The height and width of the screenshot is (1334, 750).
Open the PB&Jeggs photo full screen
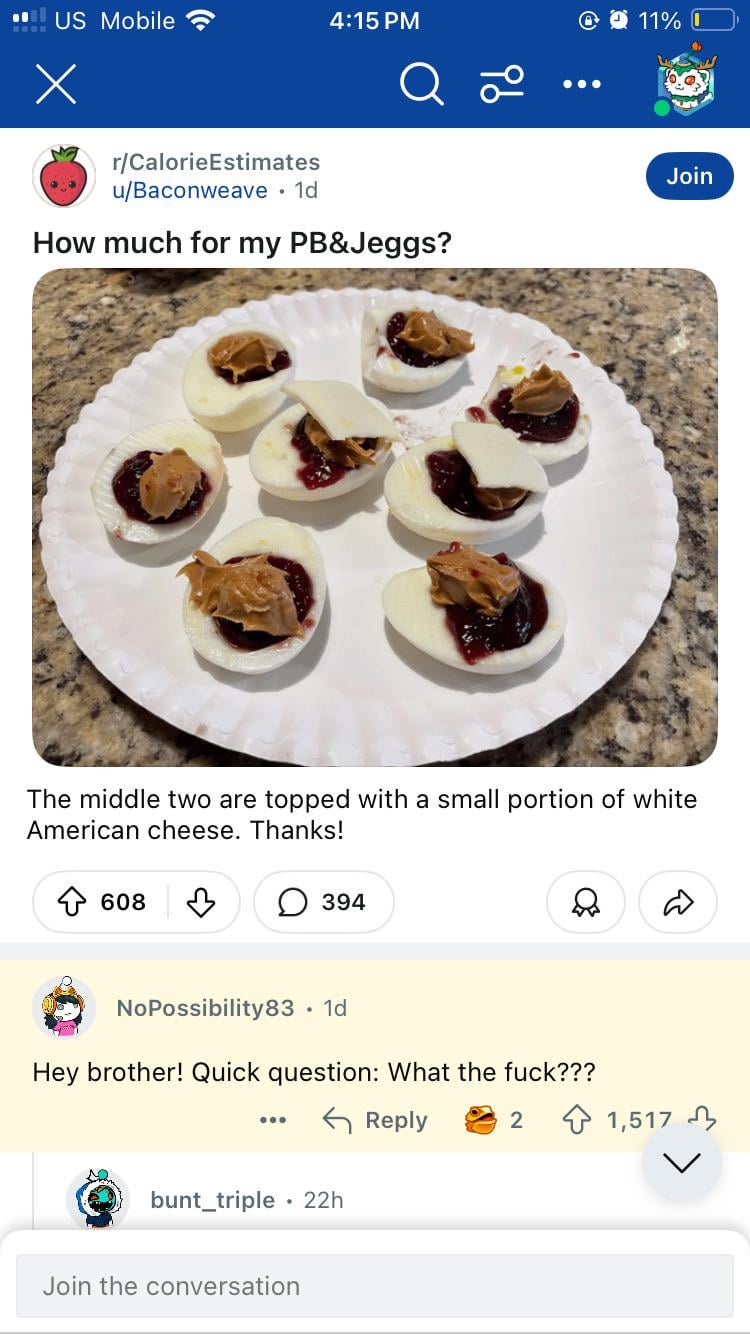click(375, 517)
